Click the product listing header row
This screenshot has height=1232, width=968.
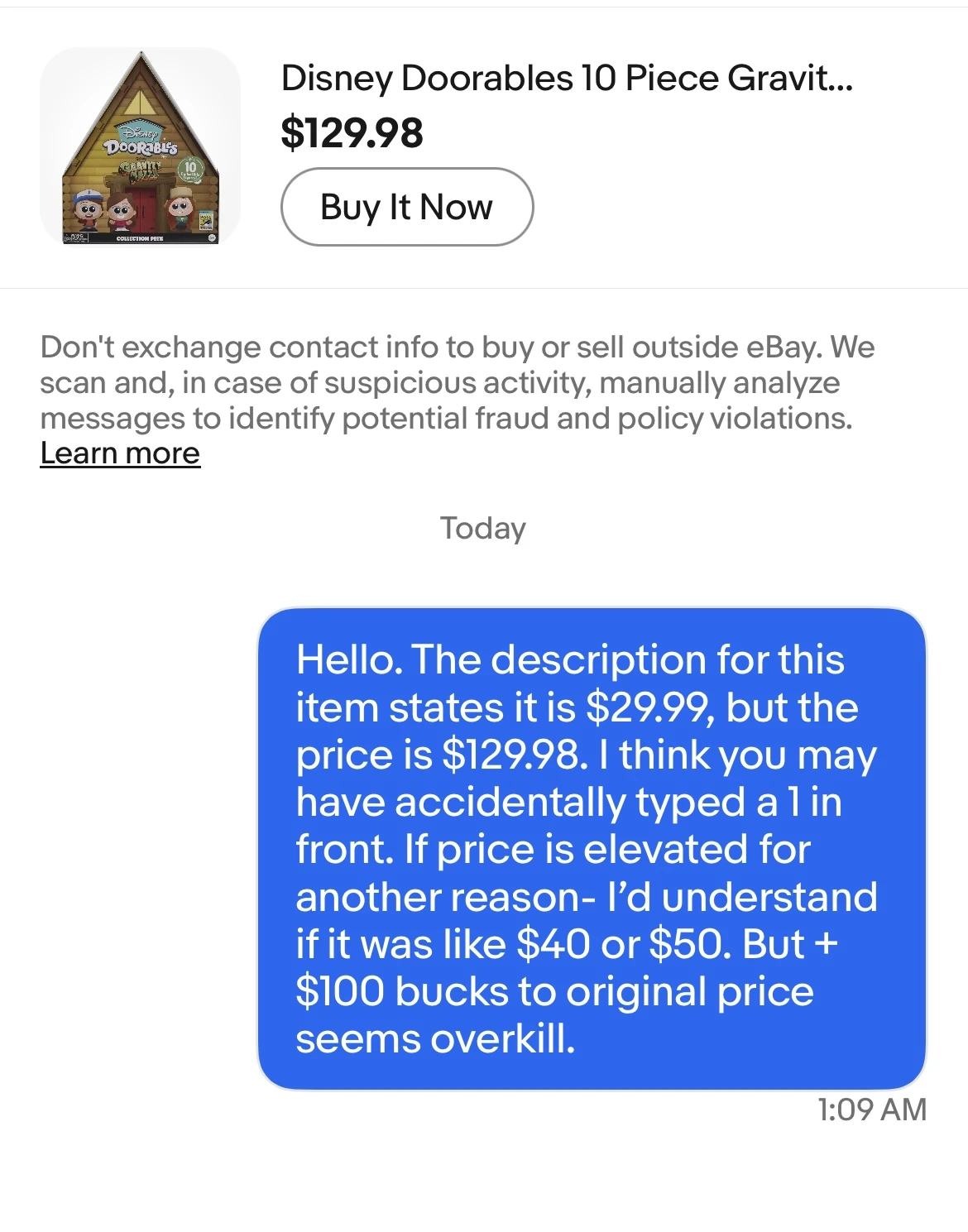pos(484,149)
